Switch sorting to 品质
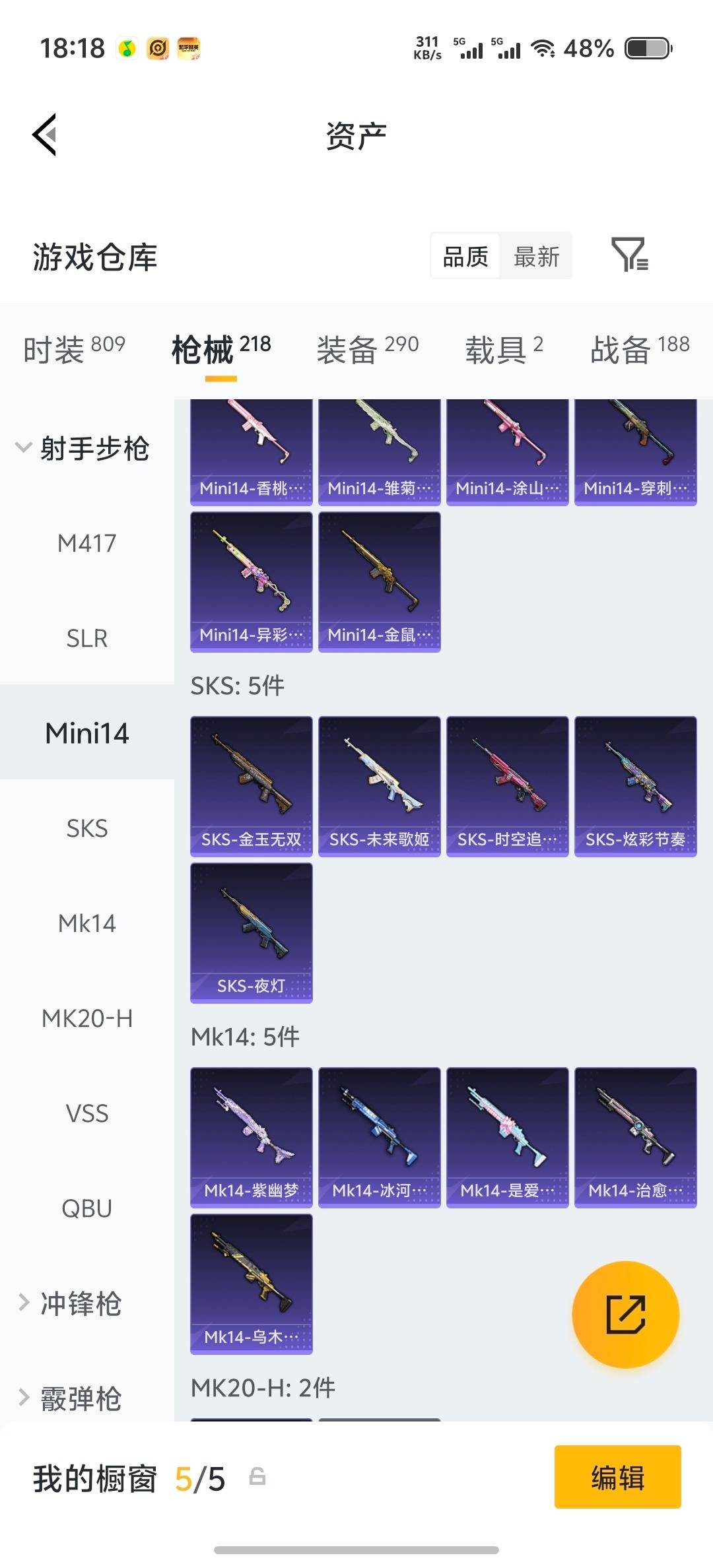Screen dimensions: 713x1568 coord(465,255)
